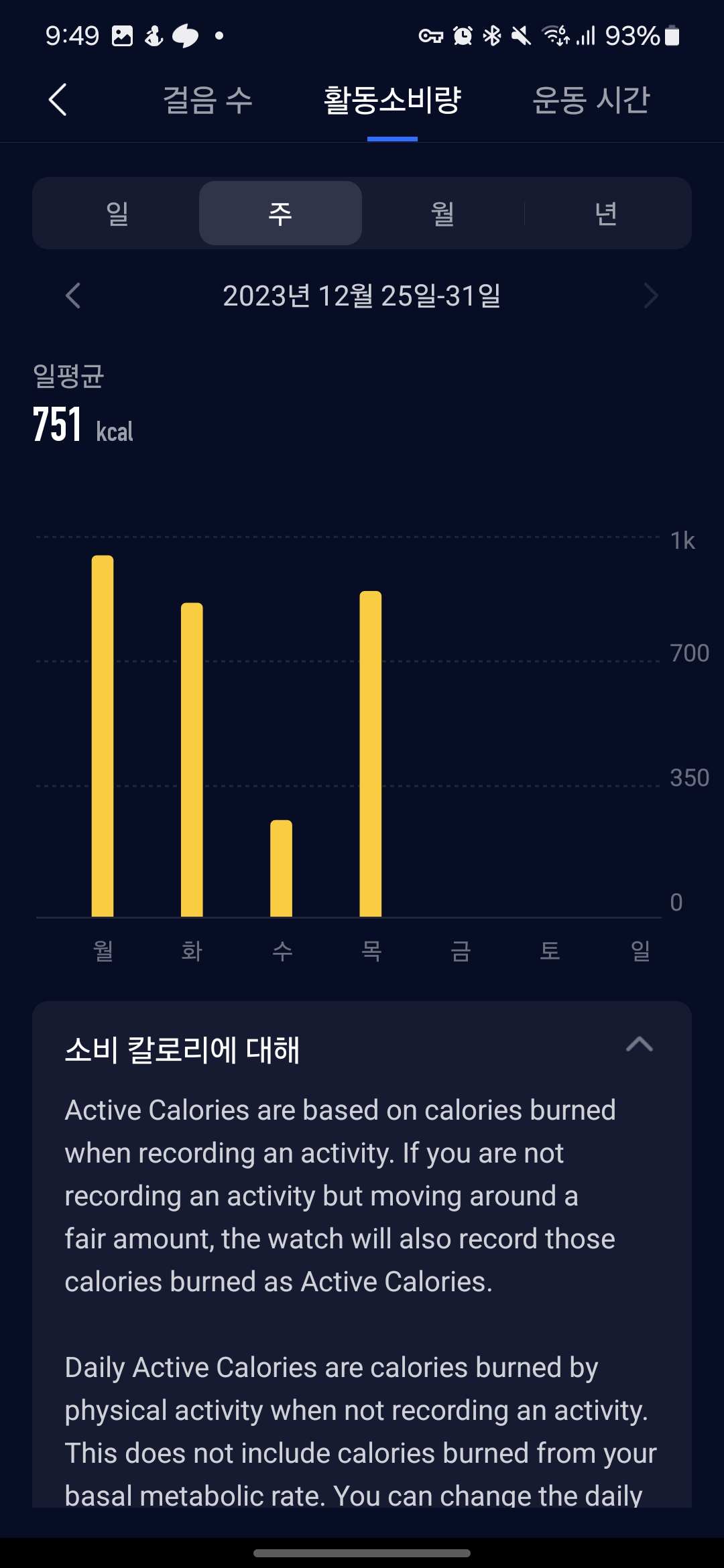Screen dimensions: 724x1568
Task: Go to the previous week
Action: (74, 296)
